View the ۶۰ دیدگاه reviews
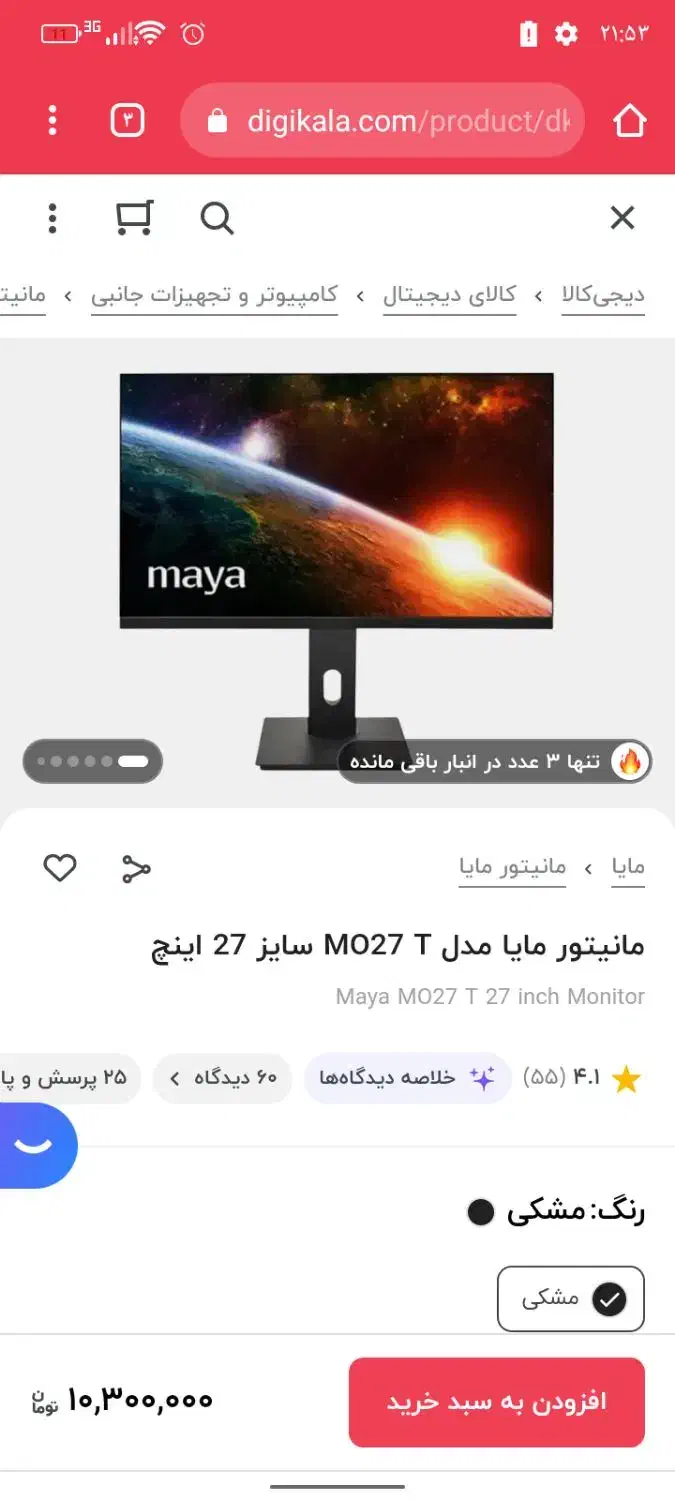This screenshot has height=1500, width=675. (222, 1078)
